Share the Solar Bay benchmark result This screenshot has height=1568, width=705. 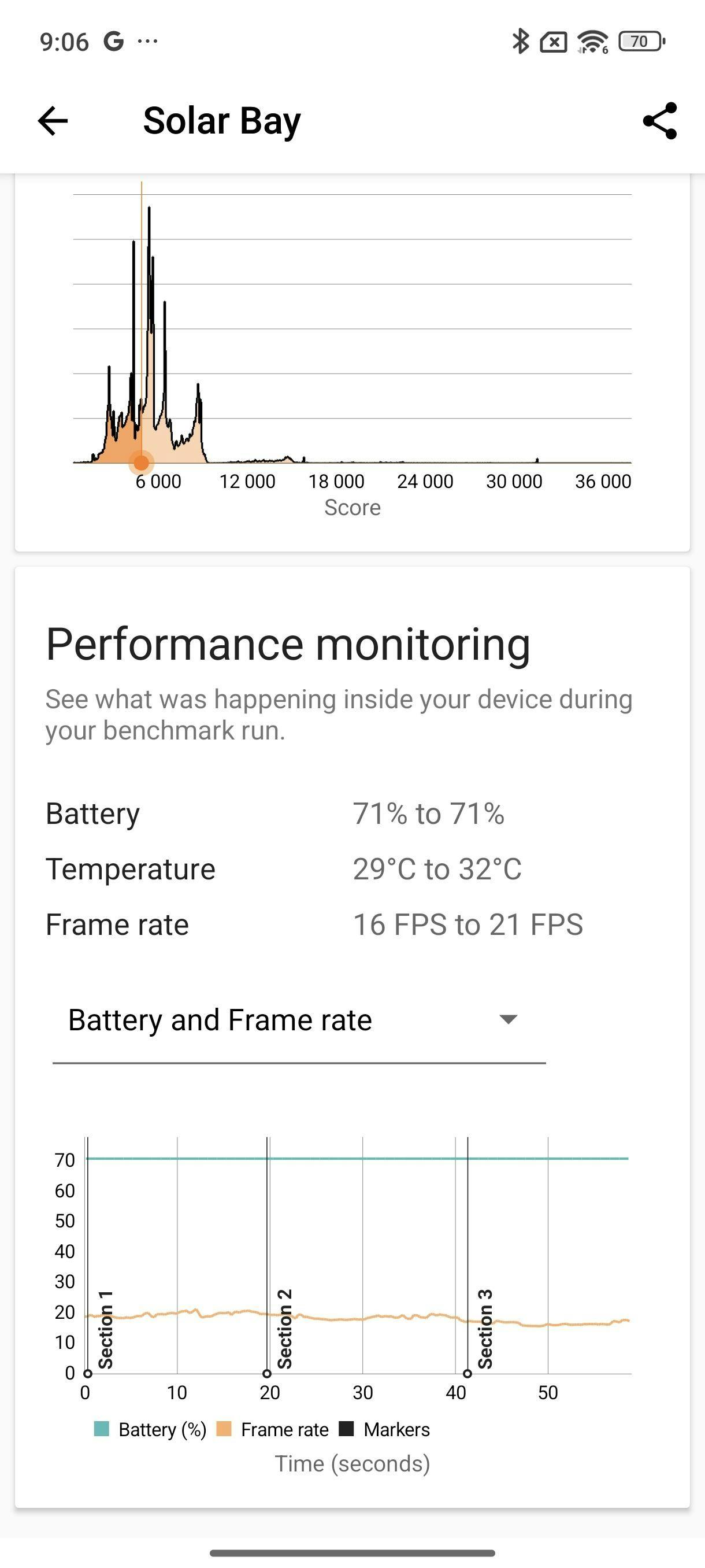(x=659, y=120)
